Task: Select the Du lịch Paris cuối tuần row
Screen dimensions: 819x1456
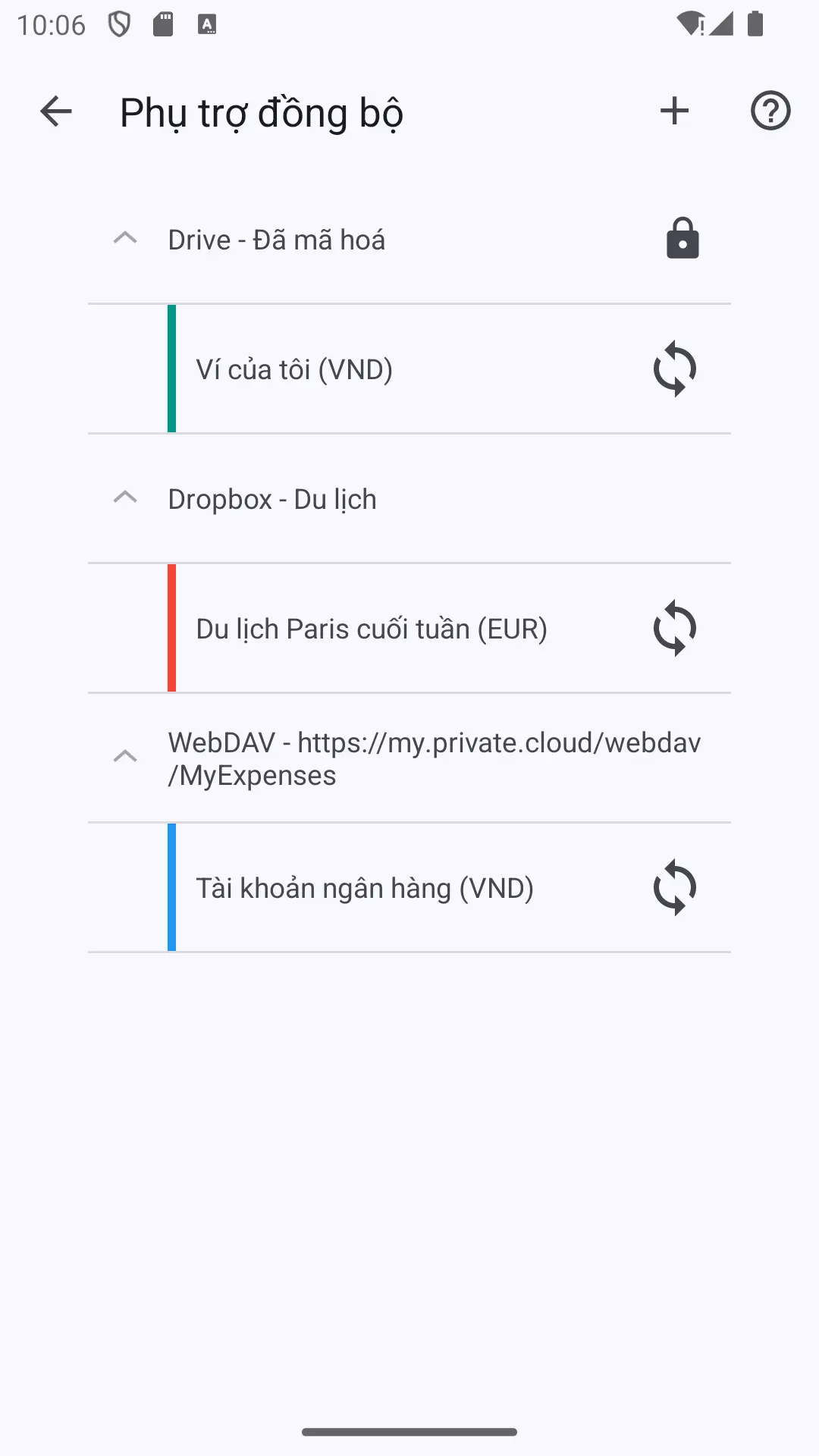Action: 409,629
